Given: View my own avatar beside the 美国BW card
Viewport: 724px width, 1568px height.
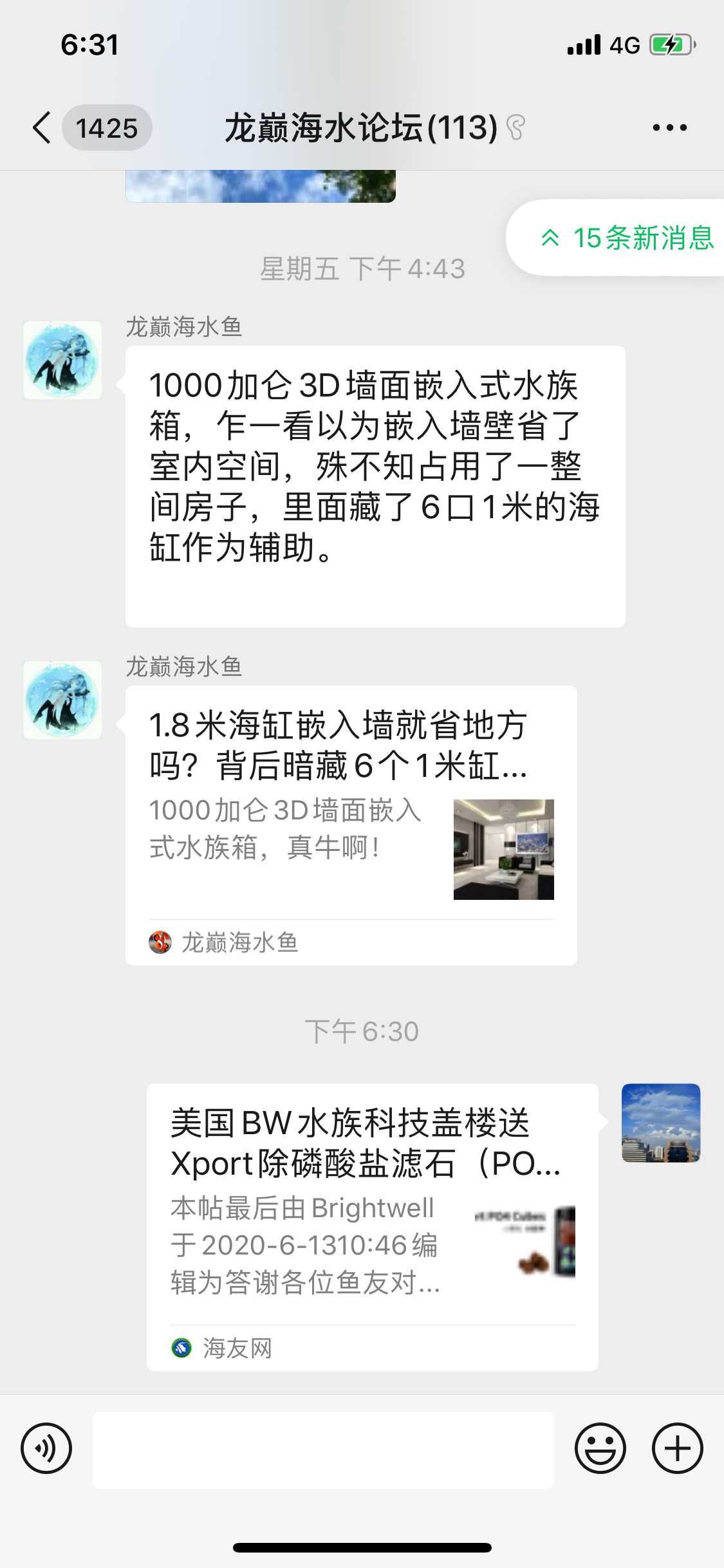Looking at the screenshot, I should (660, 1123).
